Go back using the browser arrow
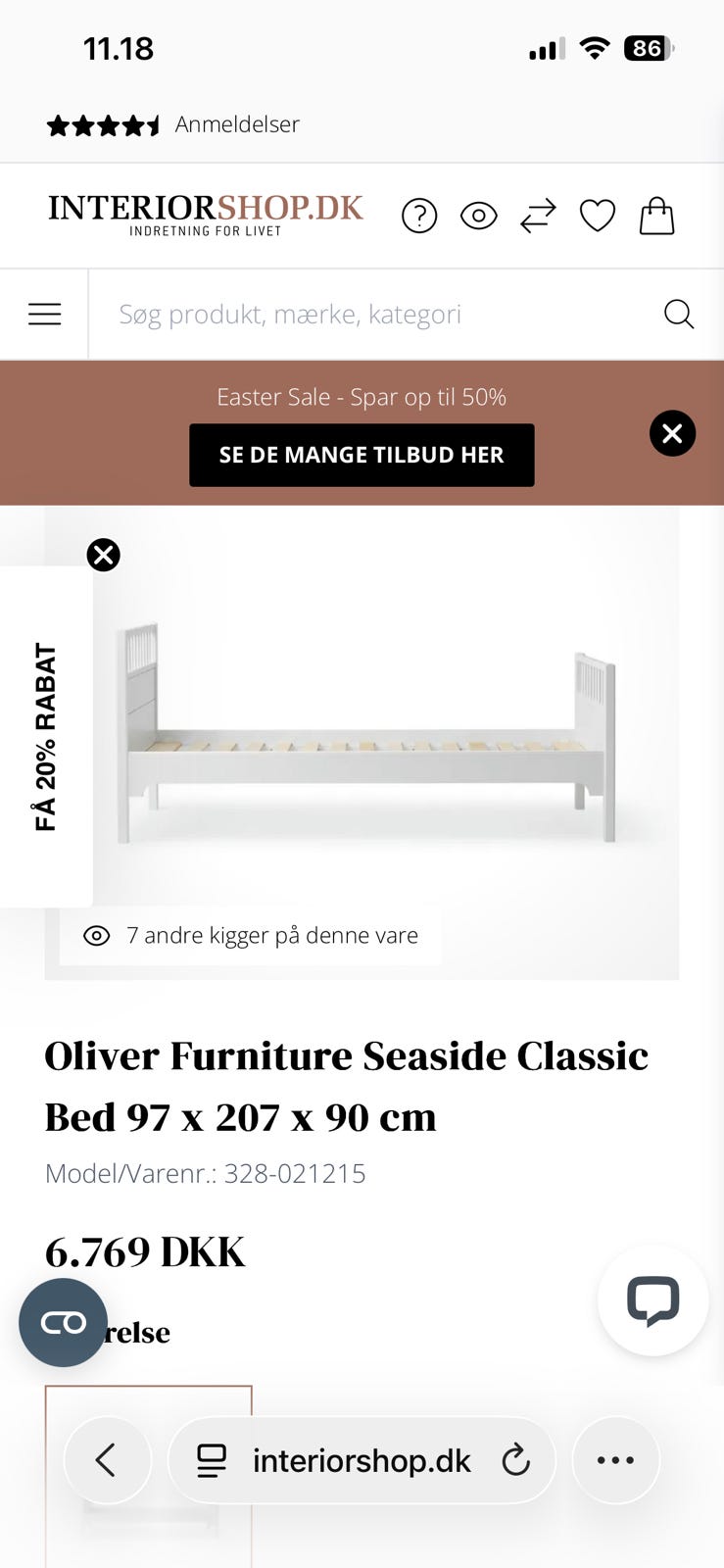Viewport: 724px width, 1568px height. click(108, 1459)
